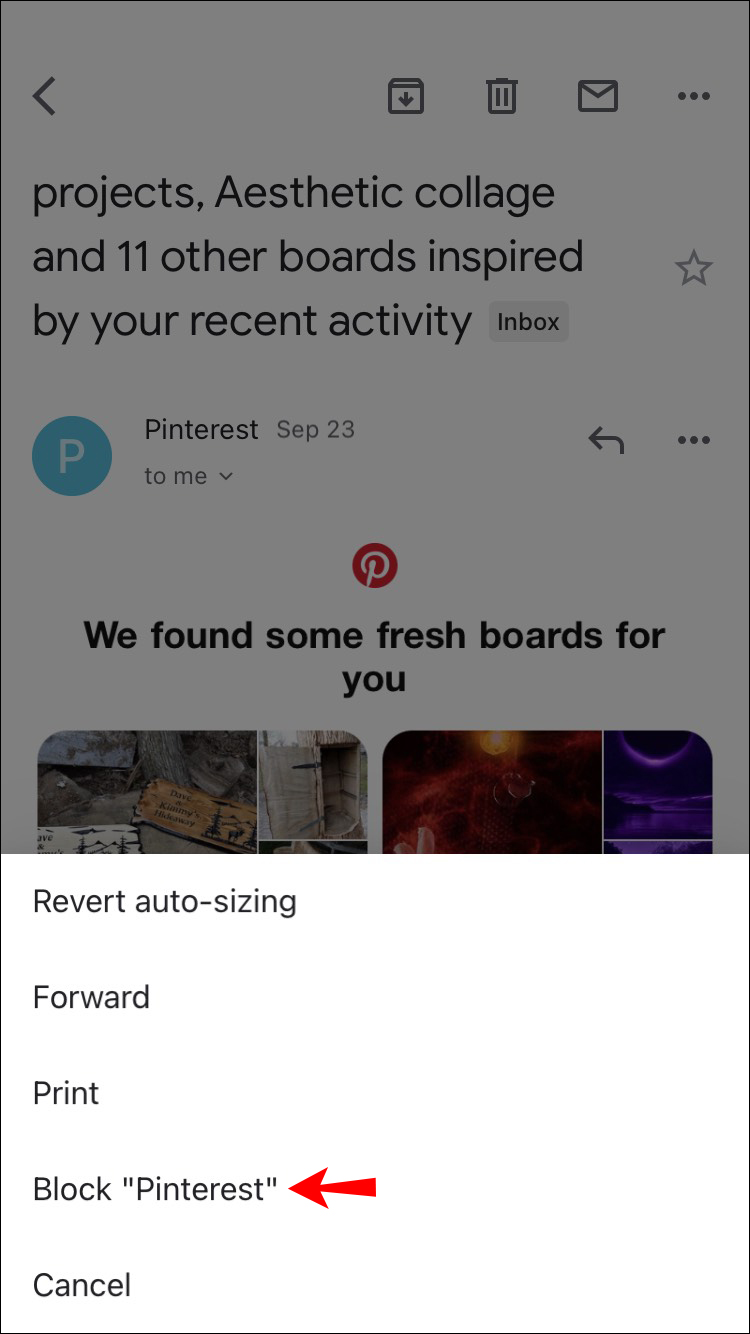Cancel the action sheet
Screen dimensions: 750x1334
pos(82,1285)
